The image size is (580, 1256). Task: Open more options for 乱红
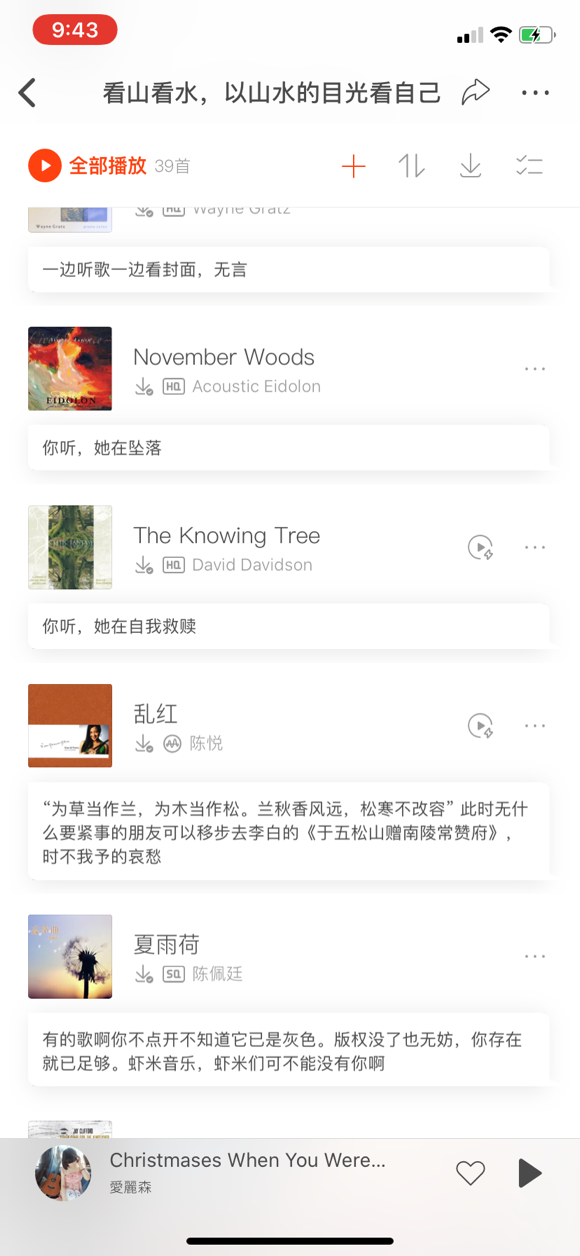(x=535, y=725)
